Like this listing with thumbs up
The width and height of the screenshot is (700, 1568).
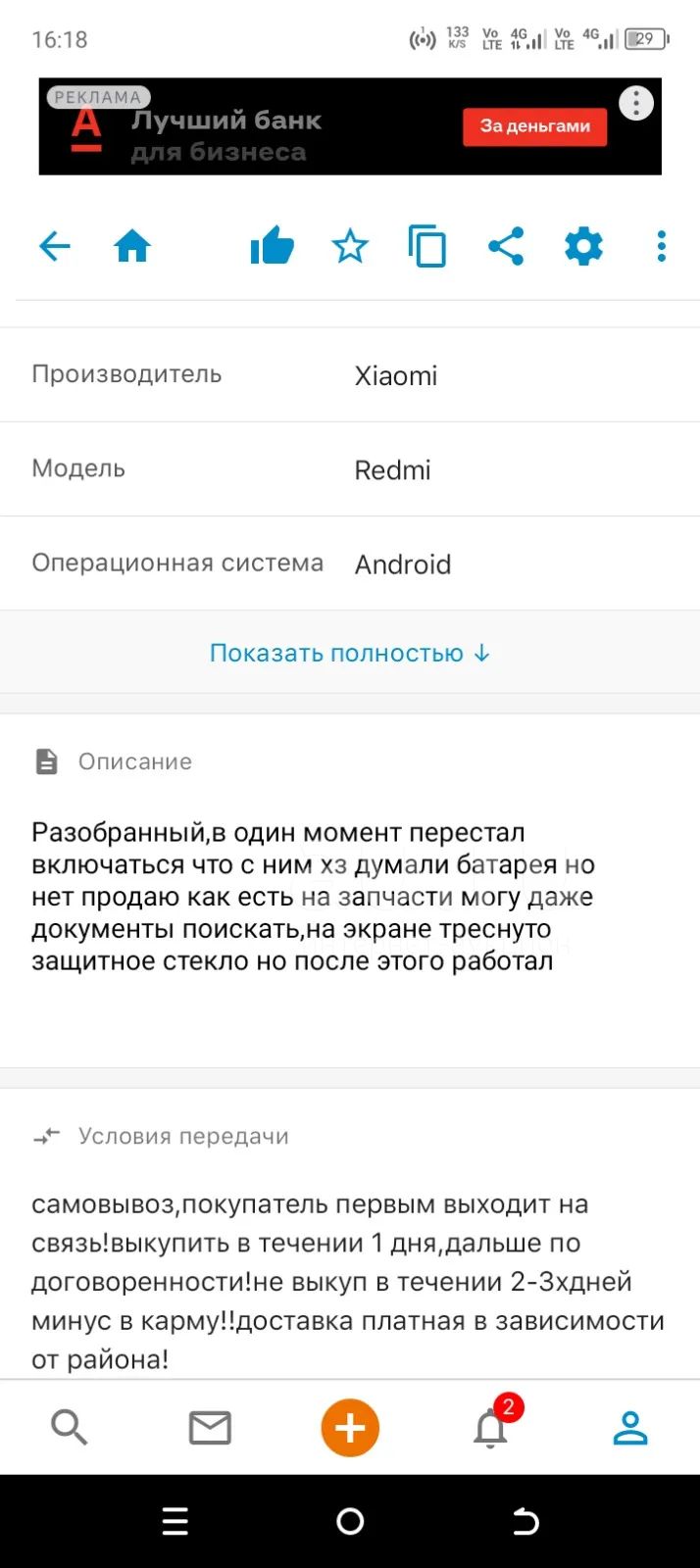click(272, 246)
